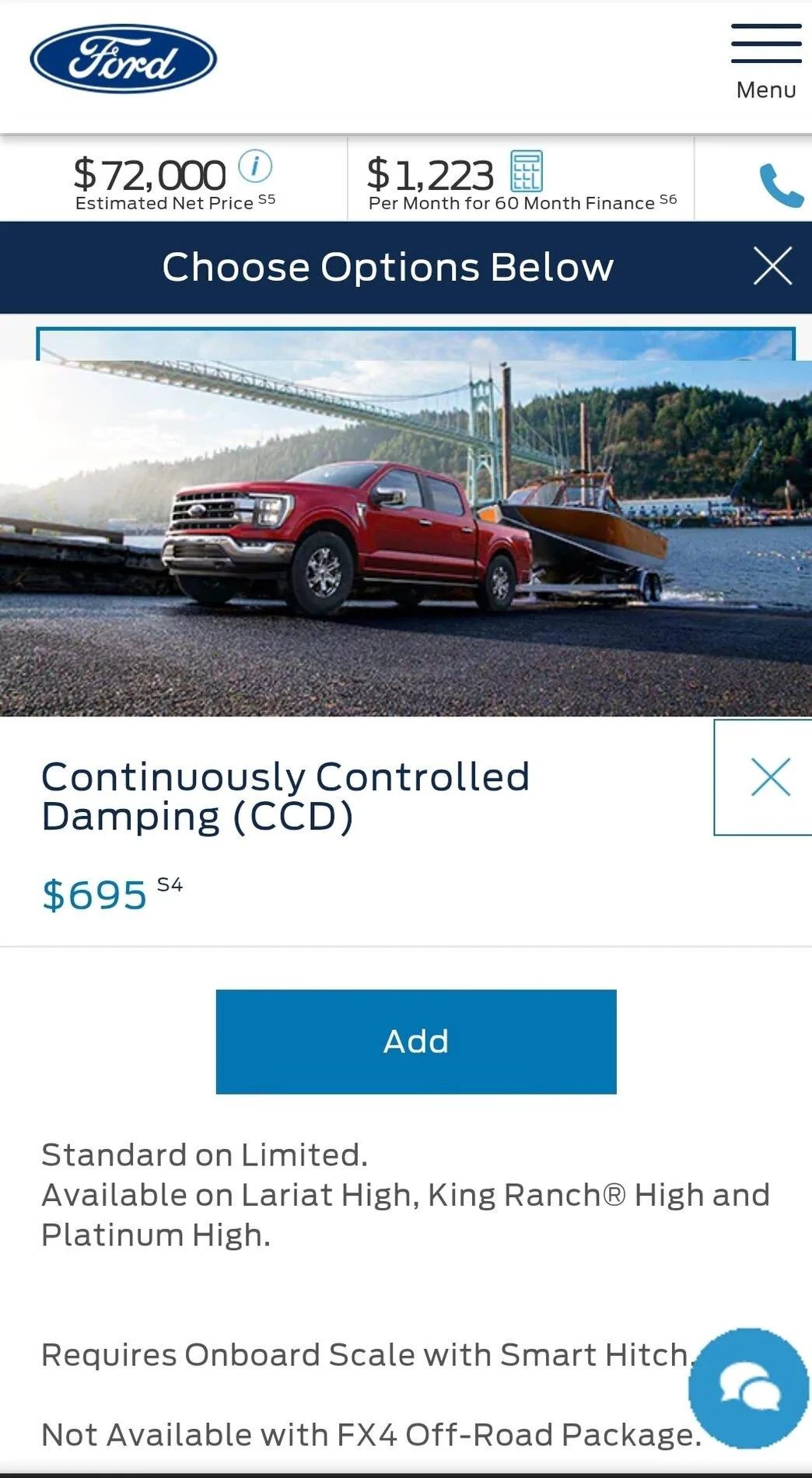Call the dealer via phone icon
This screenshot has width=812, height=1478.
click(780, 185)
